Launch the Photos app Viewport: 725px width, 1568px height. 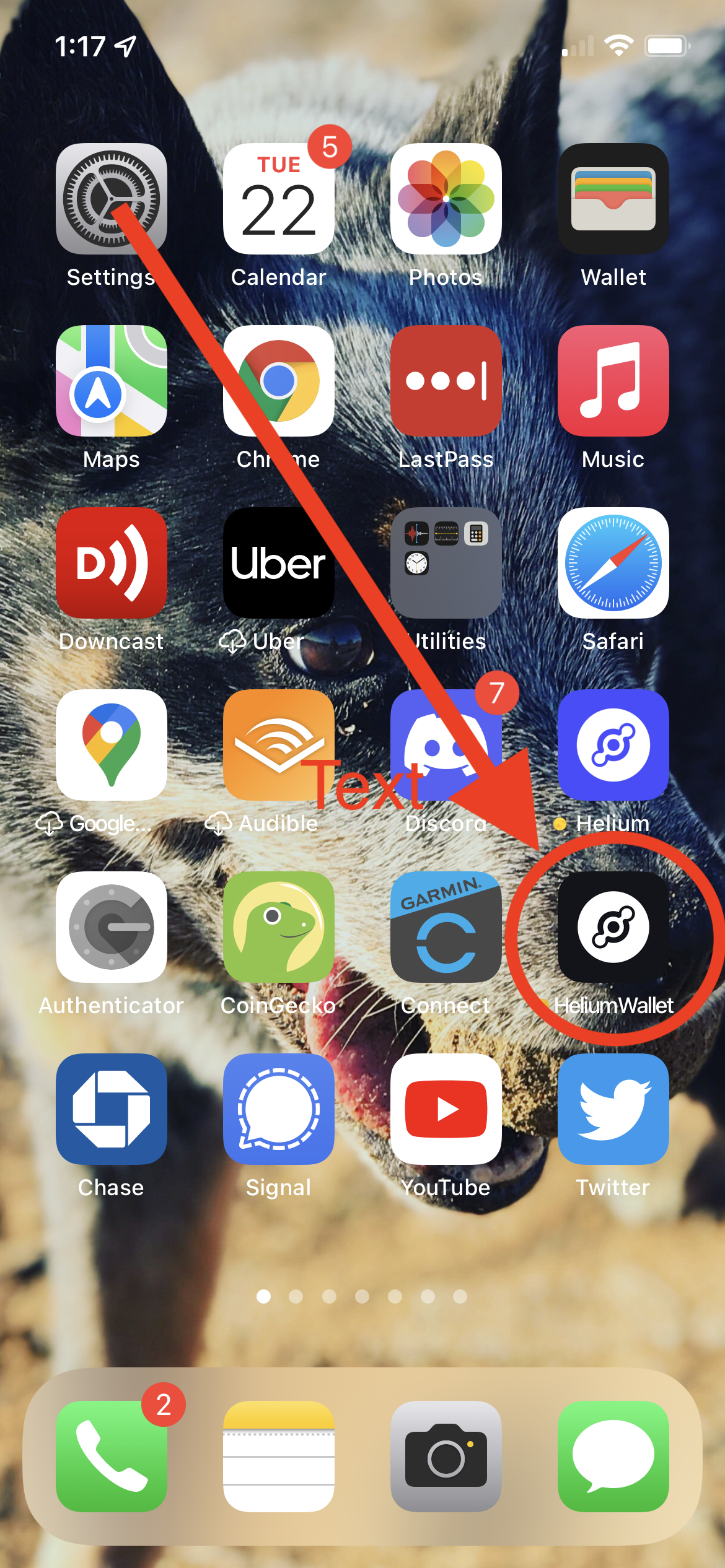tap(446, 199)
